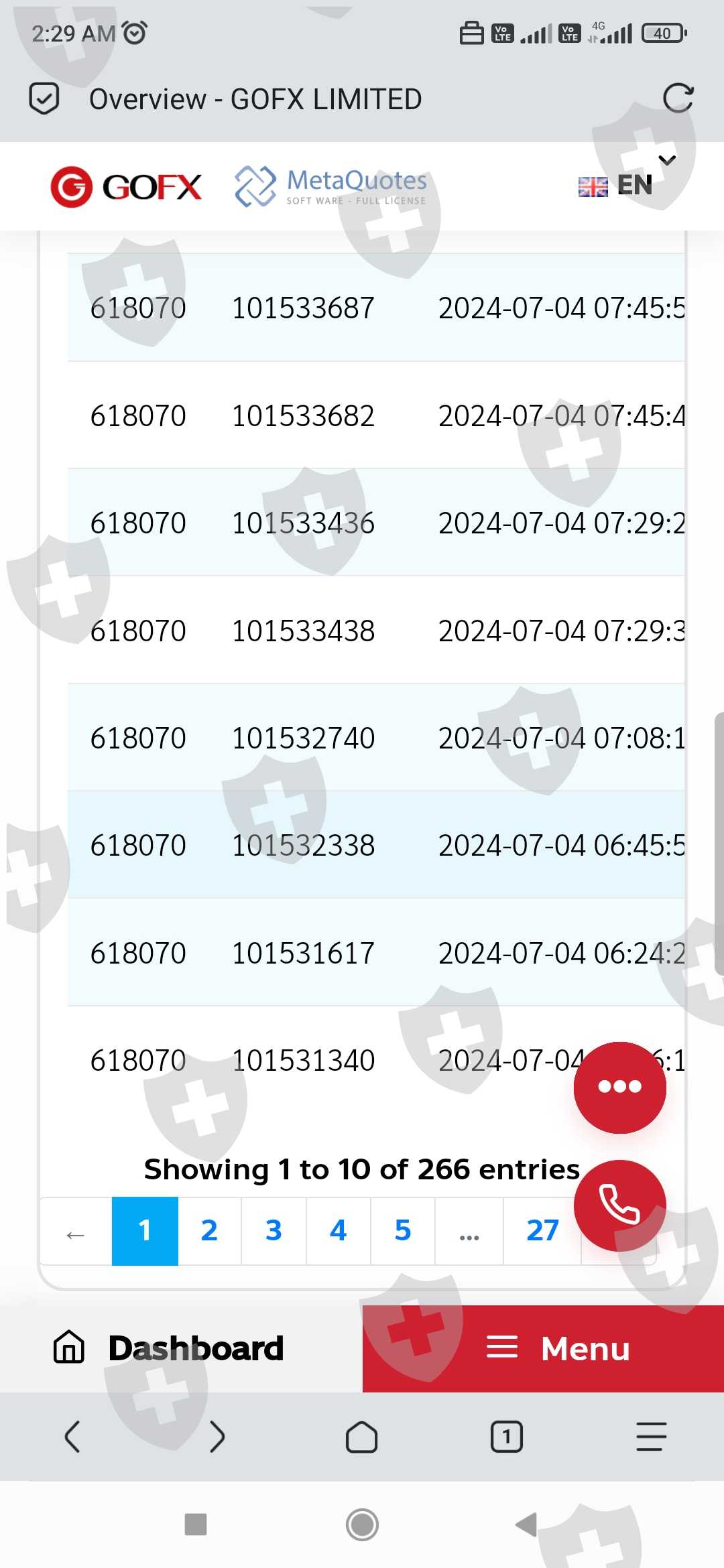Image resolution: width=724 pixels, height=1568 pixels.
Task: Tap the red phone call button
Action: coord(619,1205)
